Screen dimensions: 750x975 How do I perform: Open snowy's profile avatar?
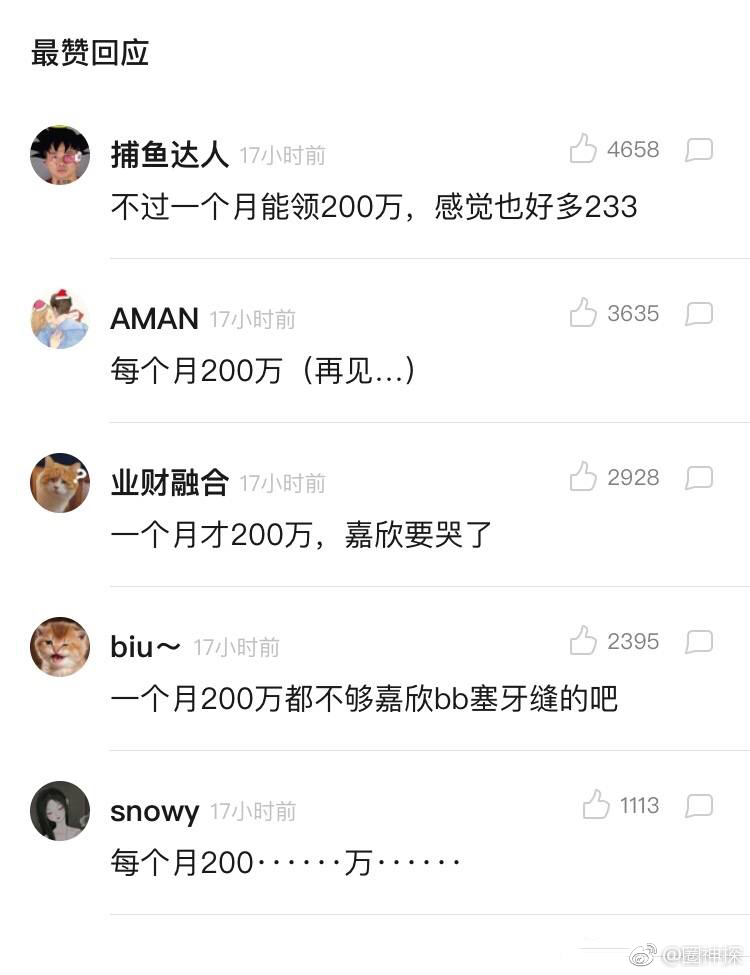point(60,811)
